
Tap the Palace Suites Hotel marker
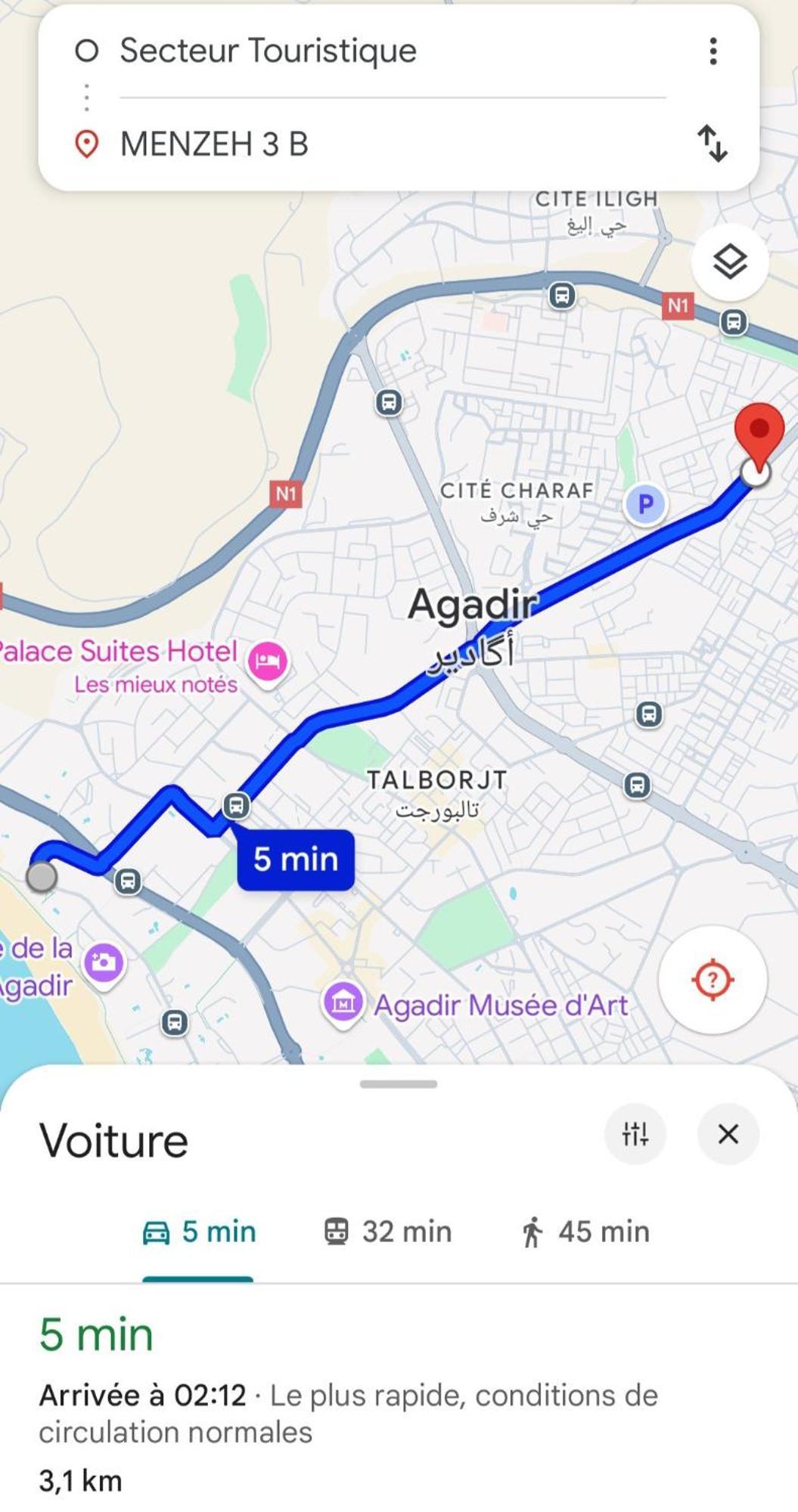(x=268, y=661)
